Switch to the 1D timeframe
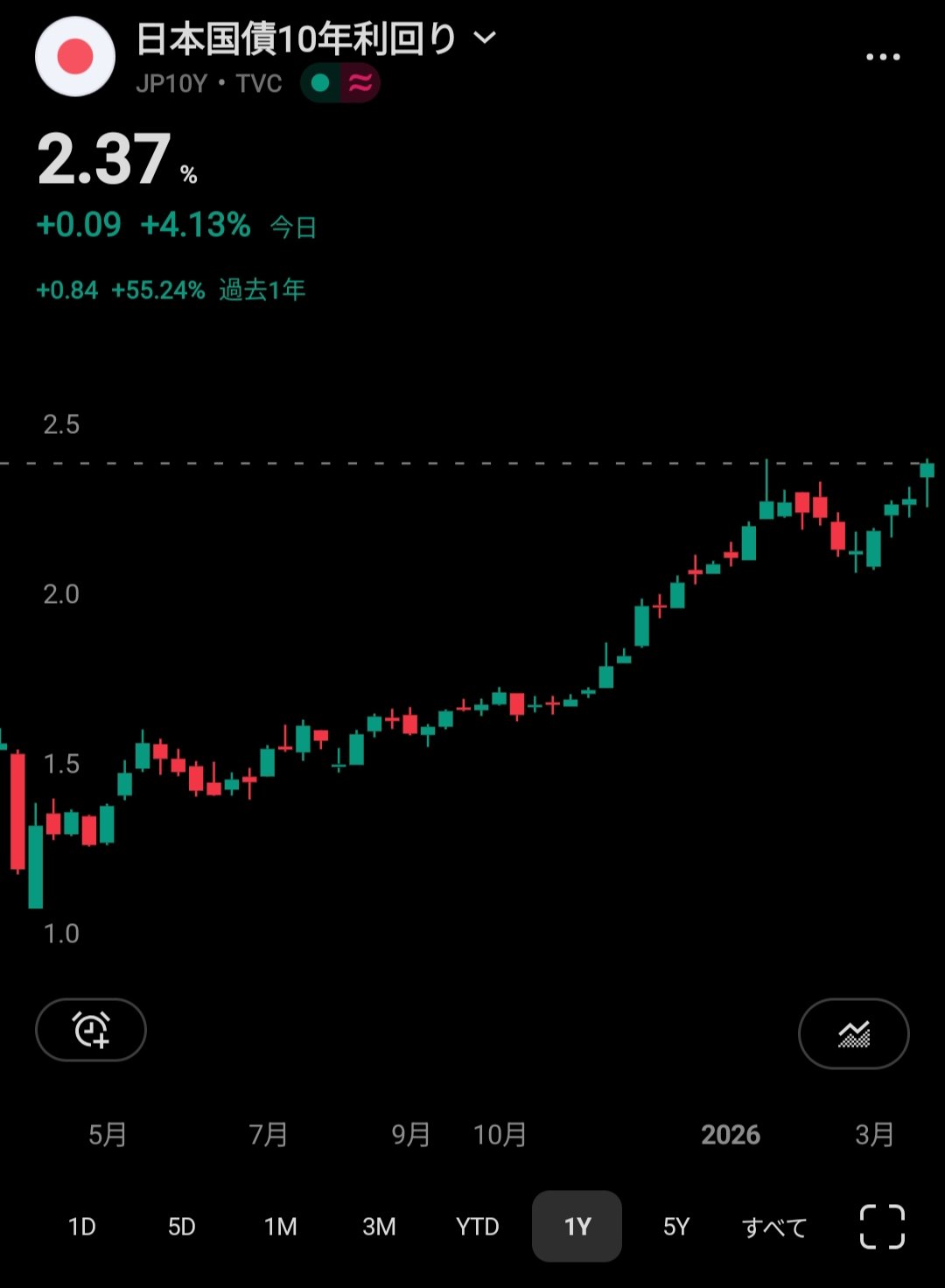945x1288 pixels. [x=82, y=1227]
